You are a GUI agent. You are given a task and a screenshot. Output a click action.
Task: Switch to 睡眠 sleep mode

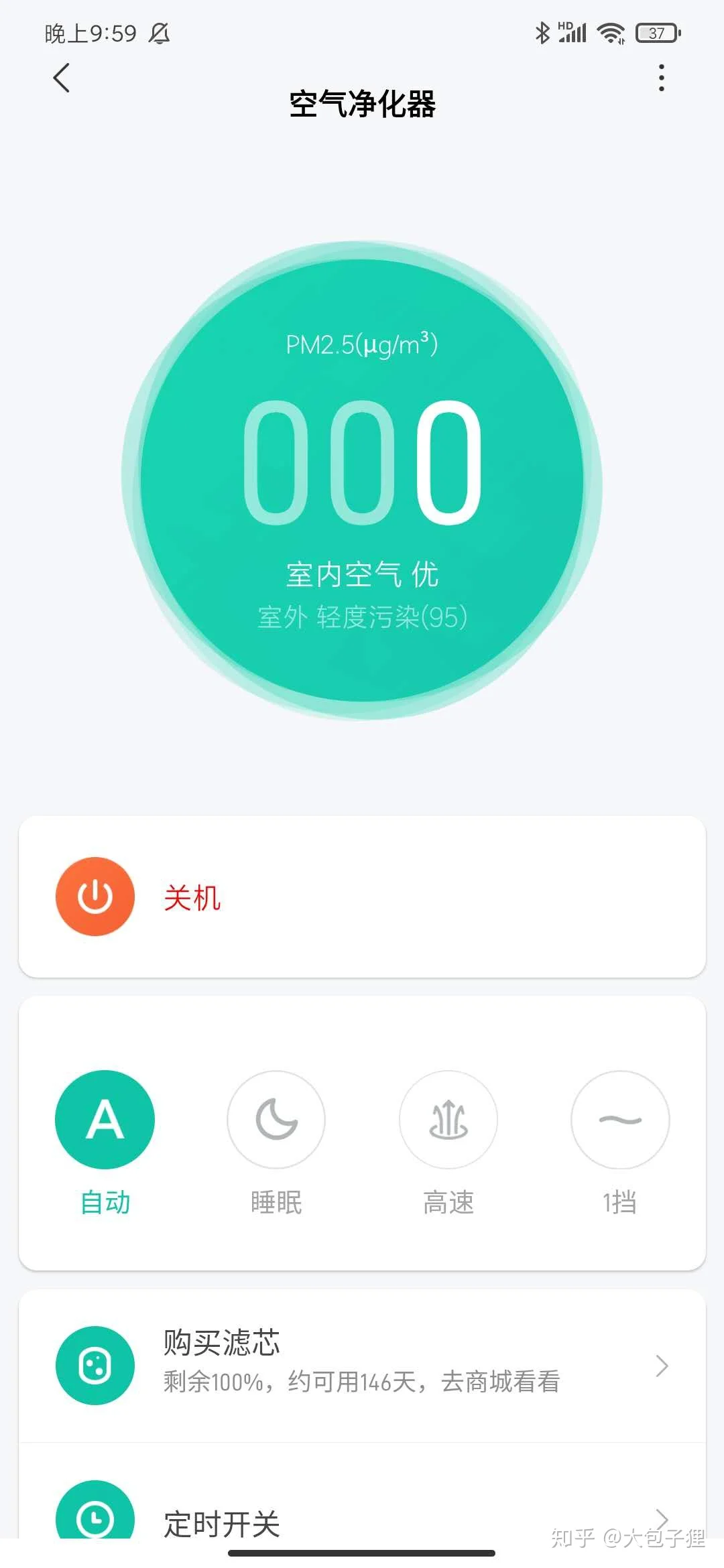pos(276,1120)
